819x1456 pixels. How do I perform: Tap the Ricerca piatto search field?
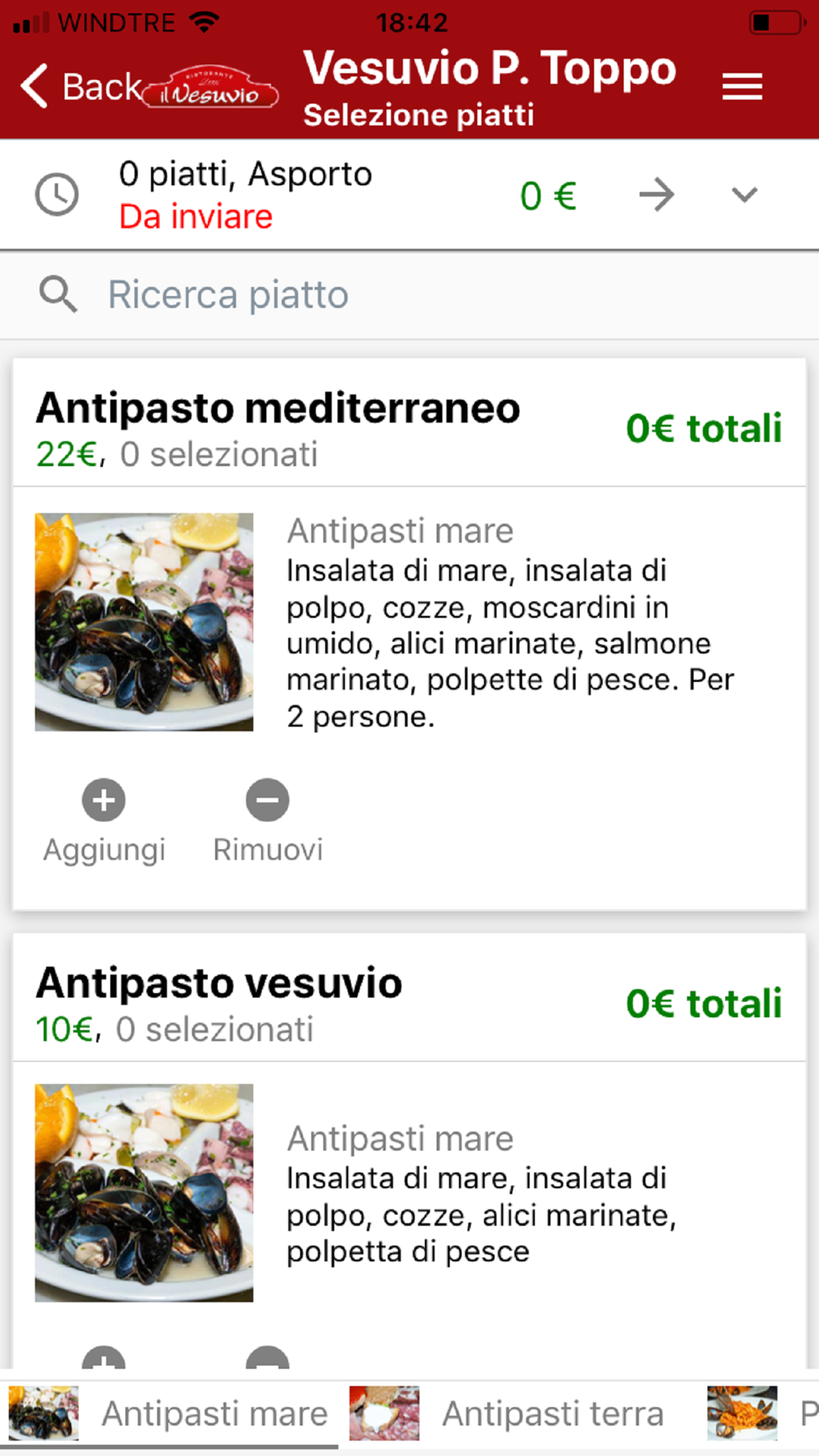pos(409,295)
